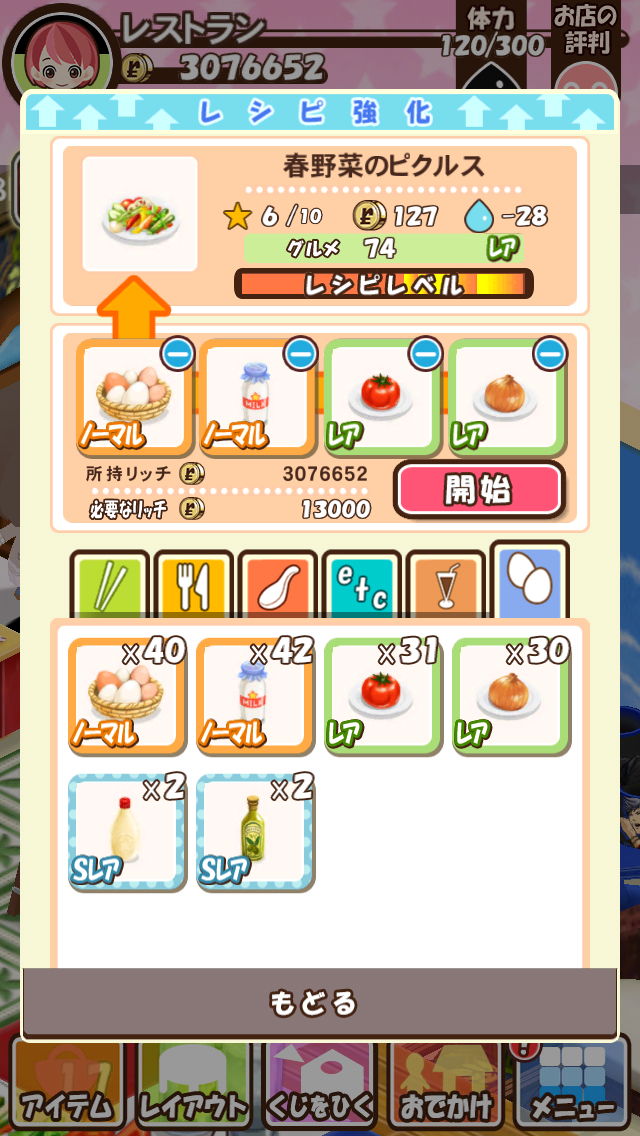Switch to the soup spoon category tab
The image size is (640, 1136).
[277, 584]
